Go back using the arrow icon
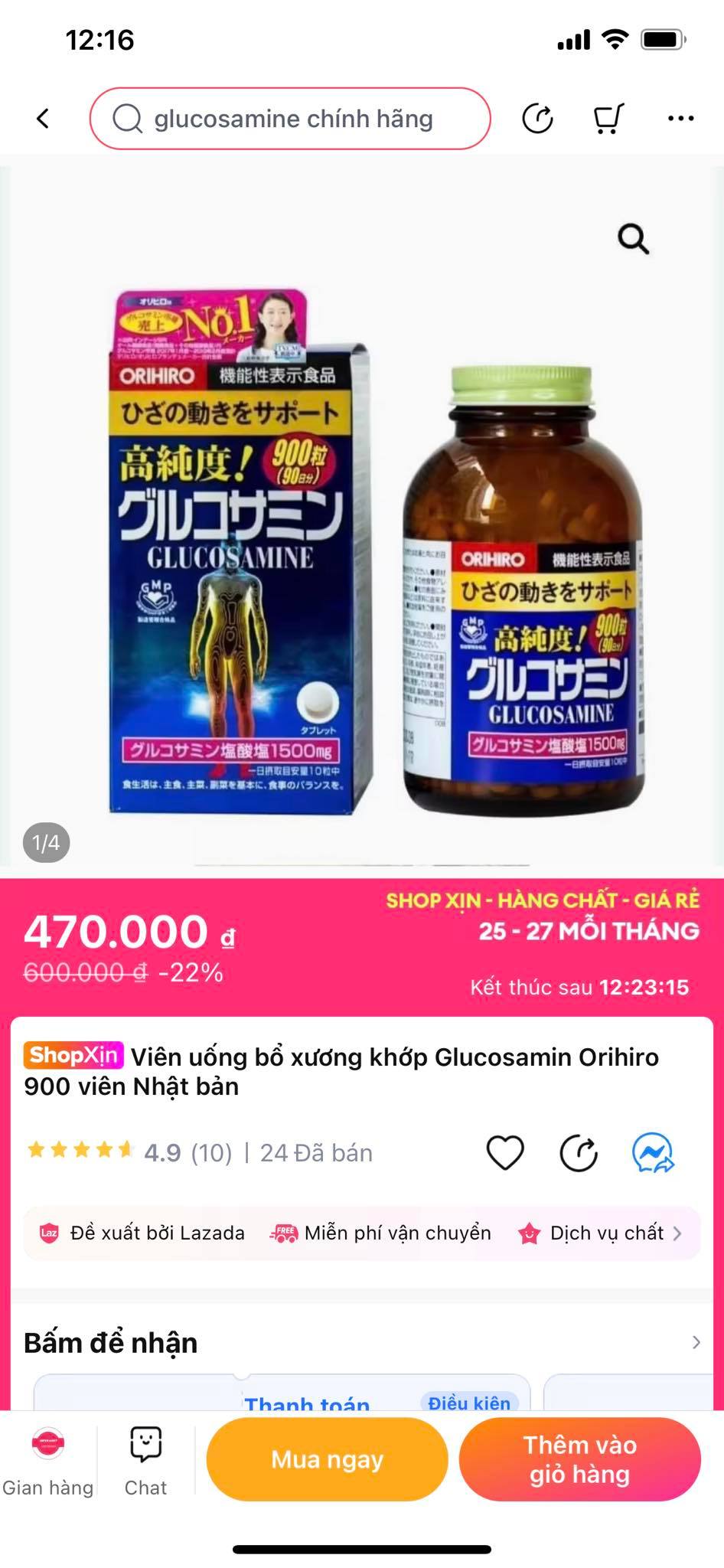The image size is (724, 1568). tap(43, 119)
